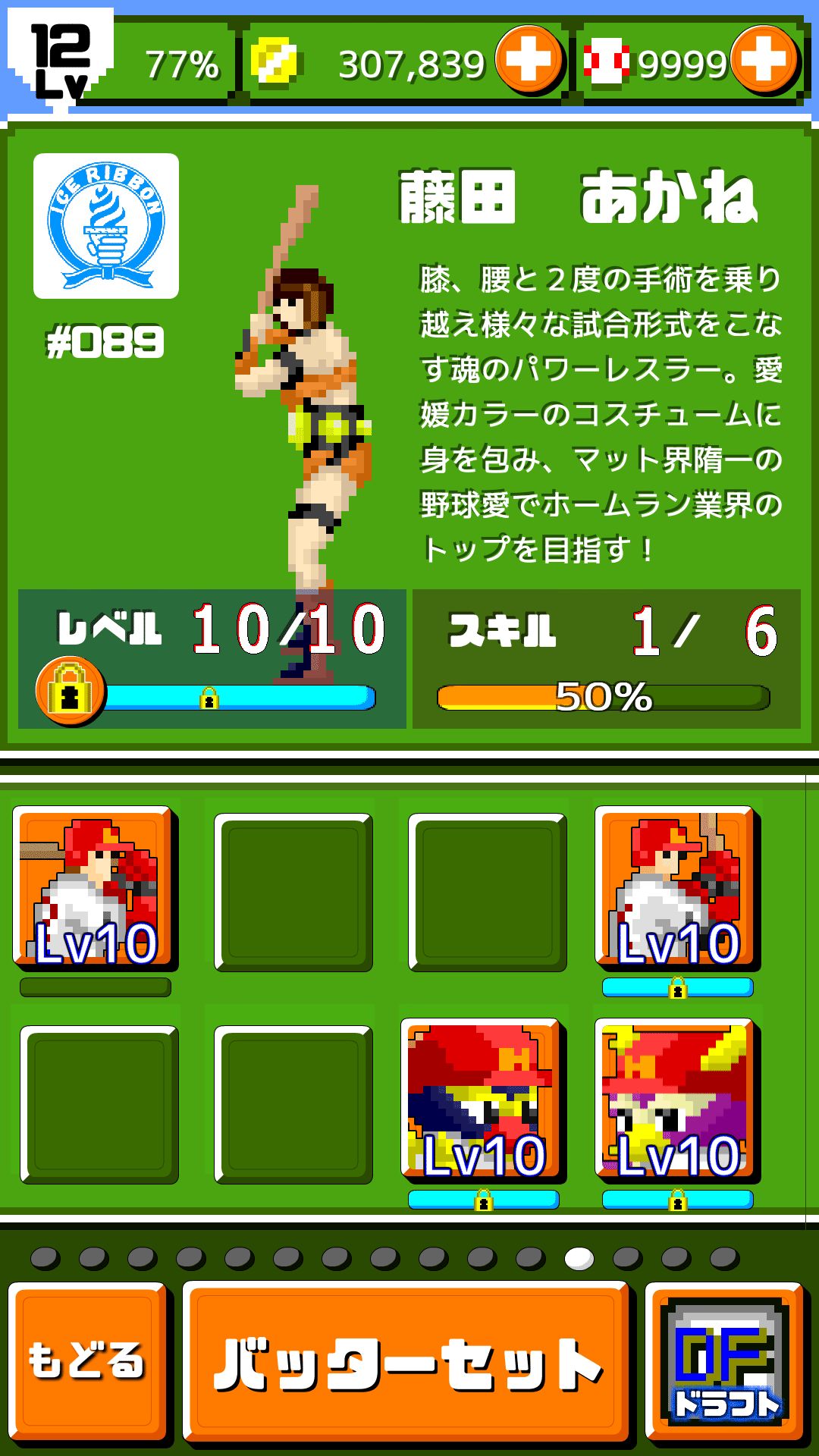Choose the blue-faced mascot Lv10 card
The width and height of the screenshot is (819, 1456).
[x=482, y=1100]
